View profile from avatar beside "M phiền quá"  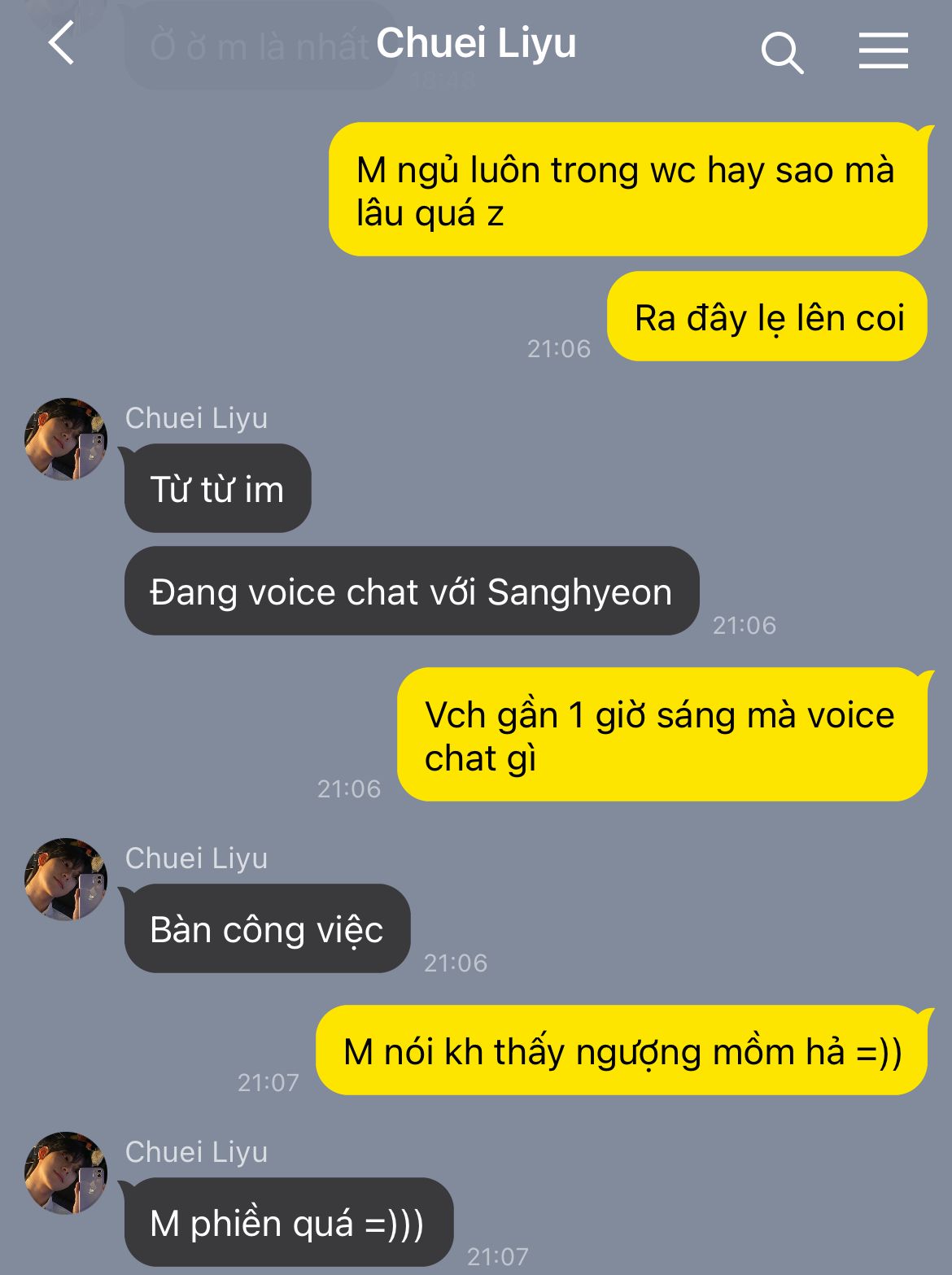pos(66,1172)
